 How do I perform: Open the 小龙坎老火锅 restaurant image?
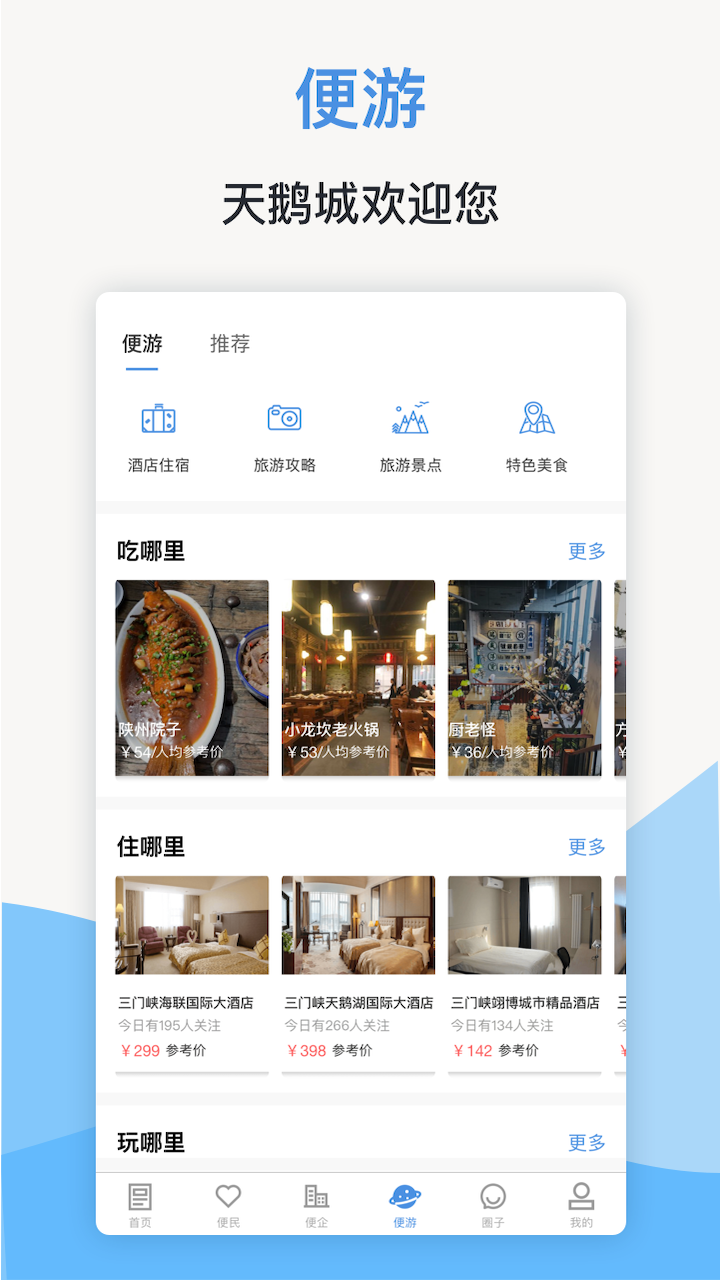[x=357, y=678]
